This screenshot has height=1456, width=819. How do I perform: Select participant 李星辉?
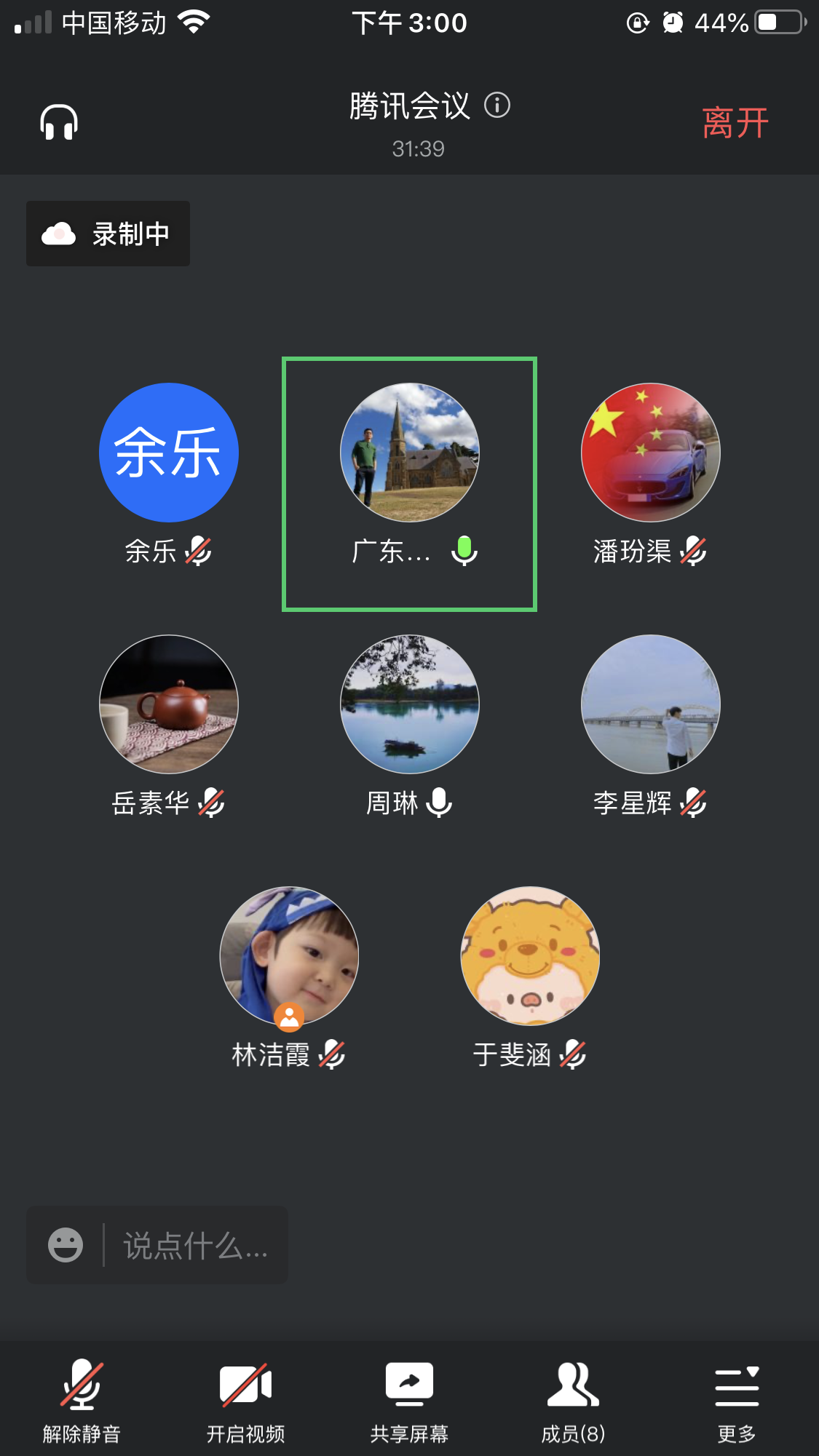pyautogui.click(x=651, y=704)
